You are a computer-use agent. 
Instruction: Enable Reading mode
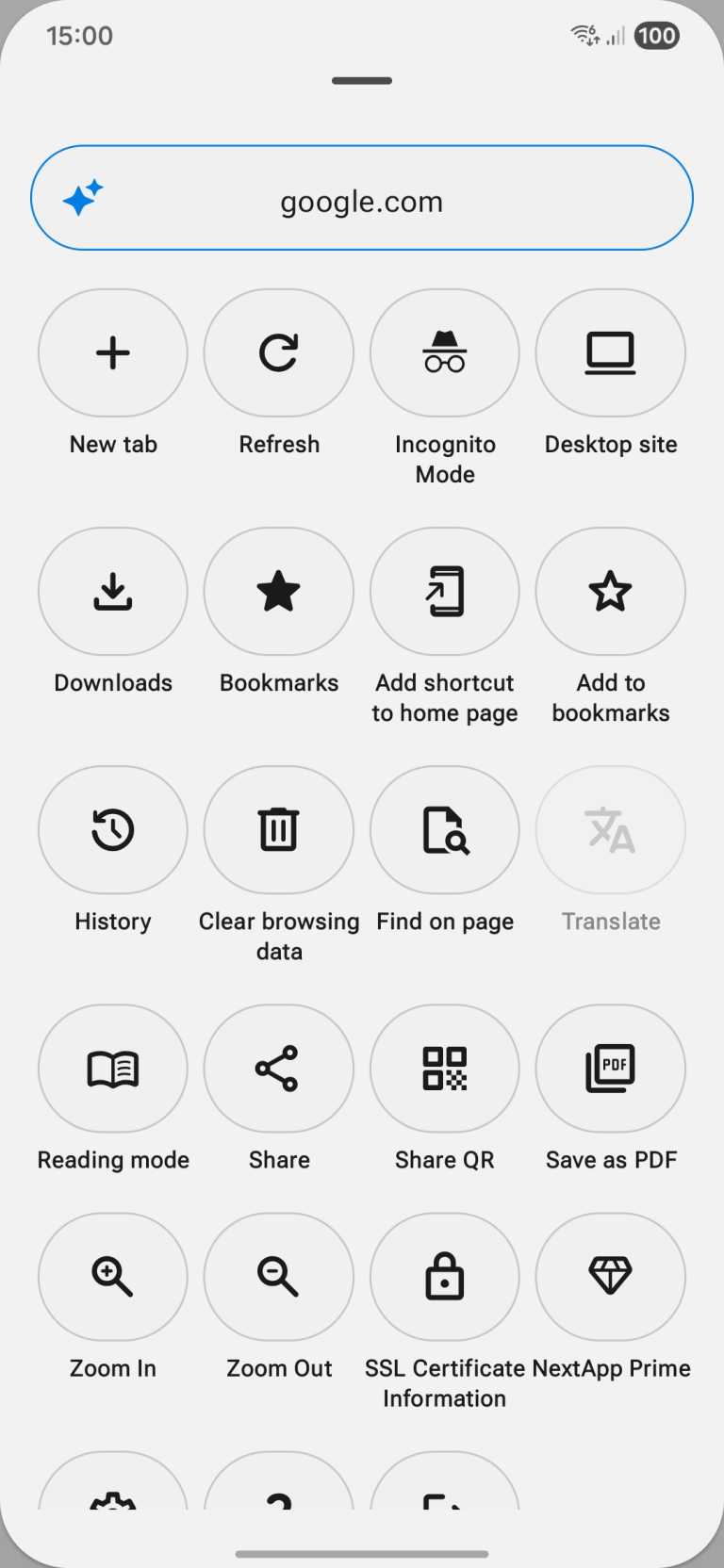[x=113, y=1069]
